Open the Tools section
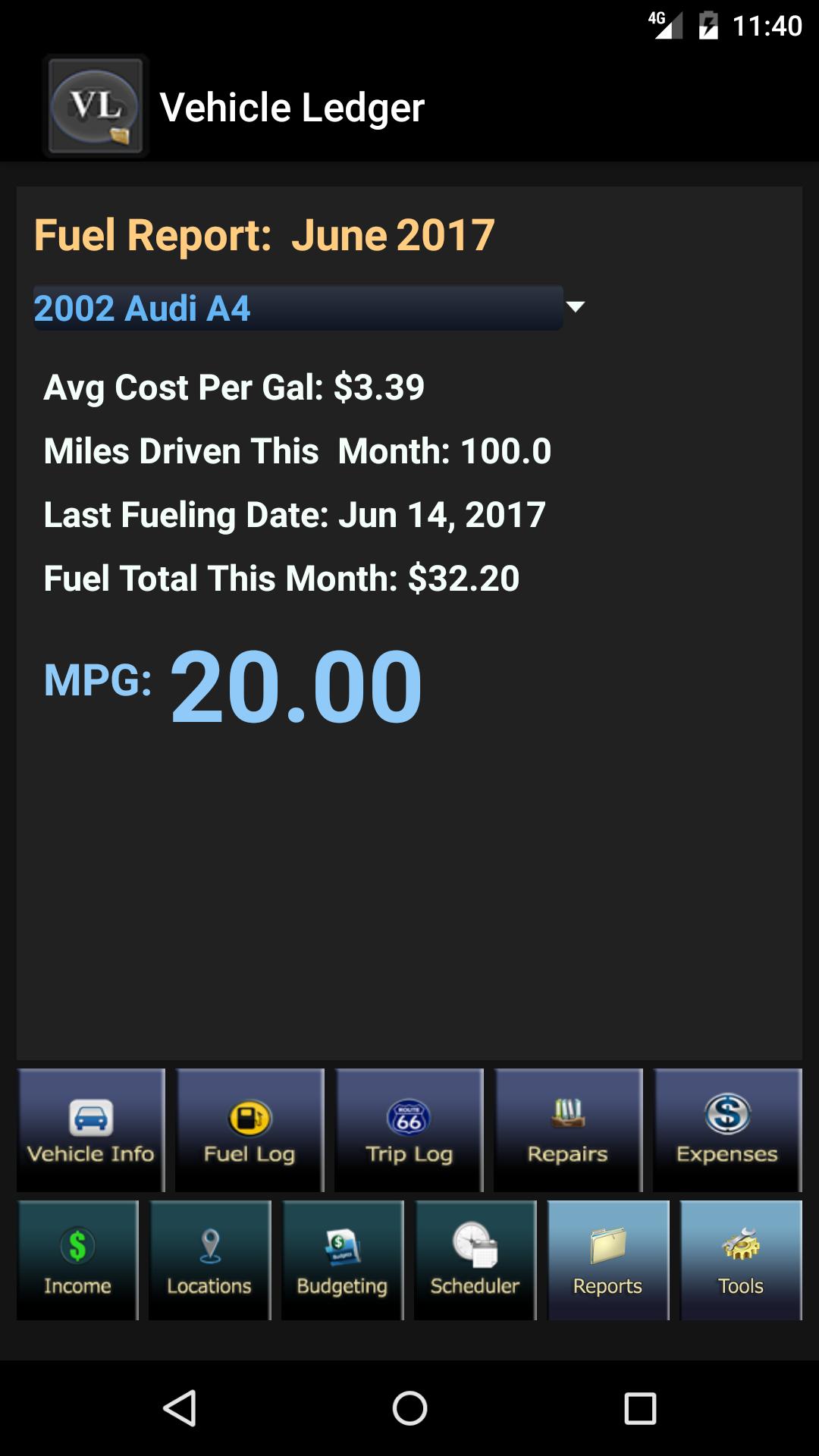This screenshot has height=1456, width=819. point(741,1260)
